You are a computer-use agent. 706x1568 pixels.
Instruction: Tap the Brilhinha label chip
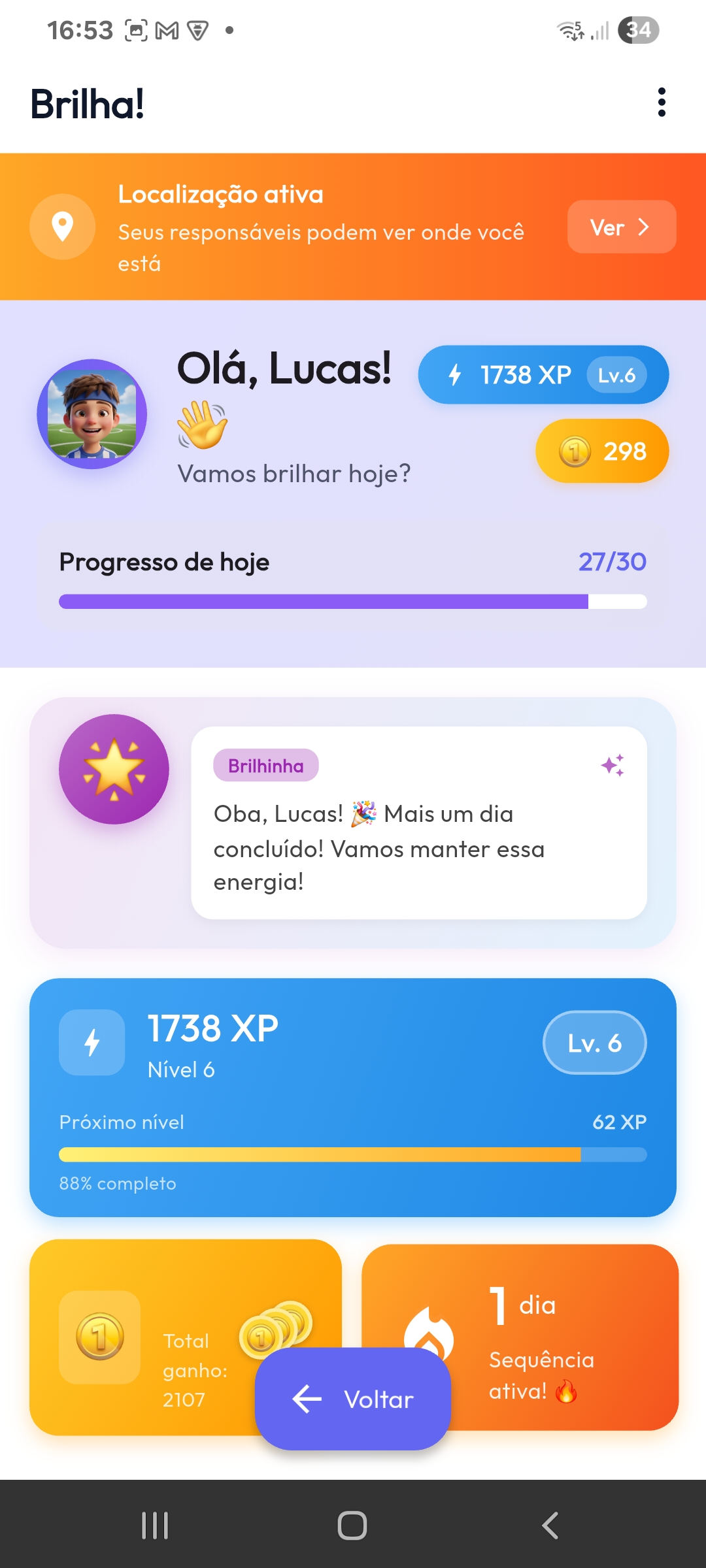265,766
